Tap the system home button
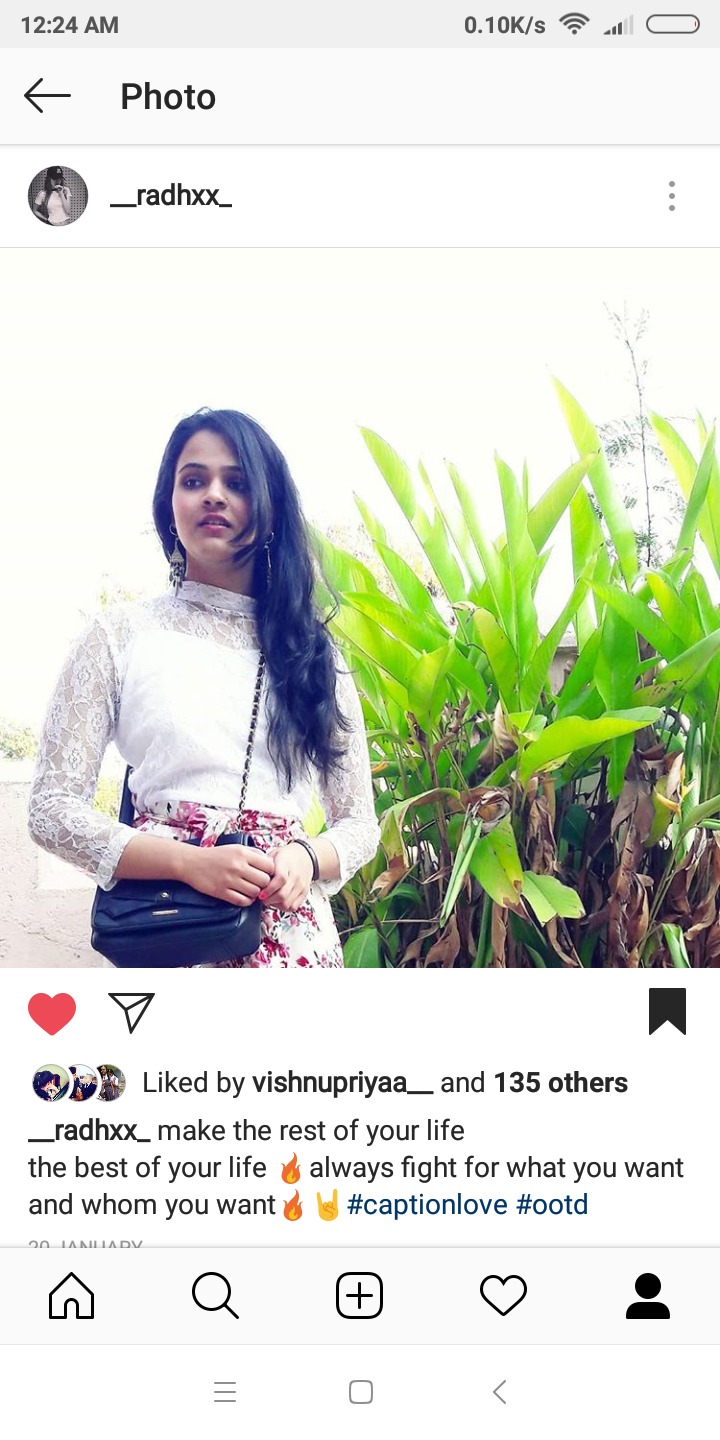720x1440 pixels. 360,1392
